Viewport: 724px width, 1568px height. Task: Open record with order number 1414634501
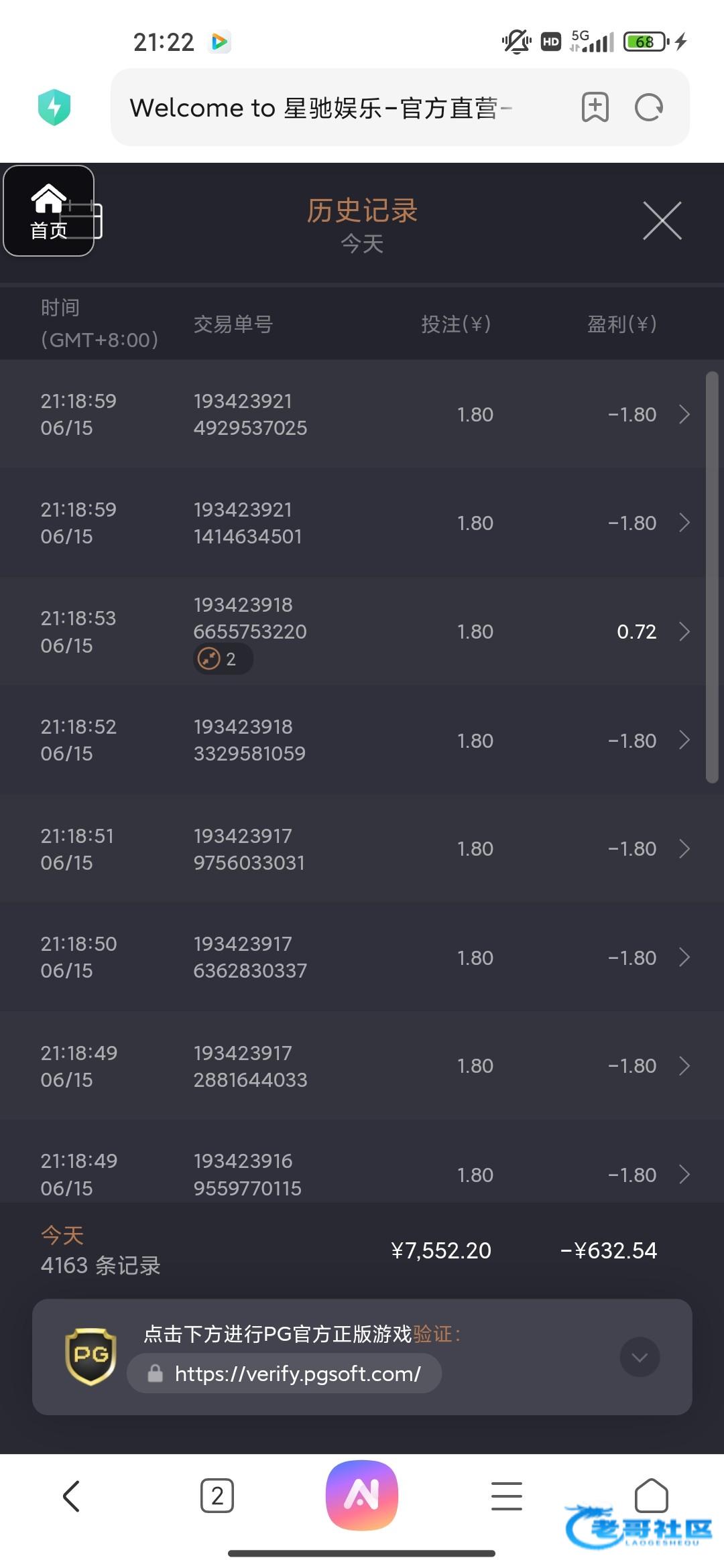(x=353, y=523)
